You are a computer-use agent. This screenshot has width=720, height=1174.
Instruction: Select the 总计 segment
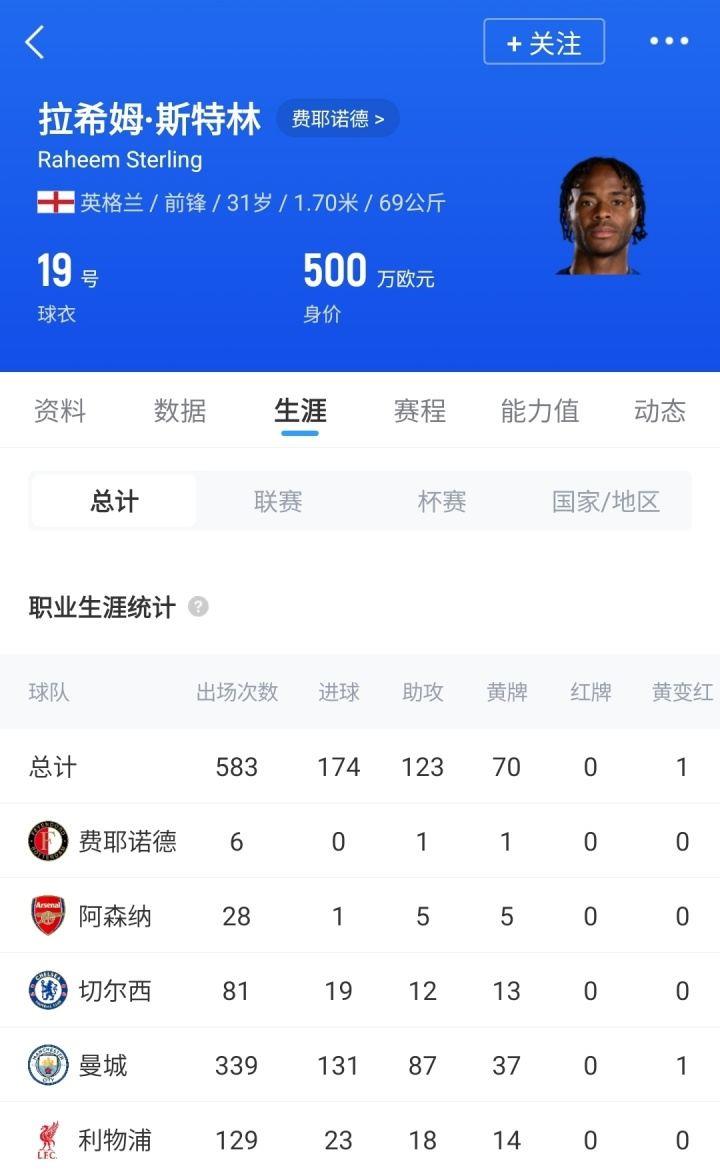click(114, 501)
